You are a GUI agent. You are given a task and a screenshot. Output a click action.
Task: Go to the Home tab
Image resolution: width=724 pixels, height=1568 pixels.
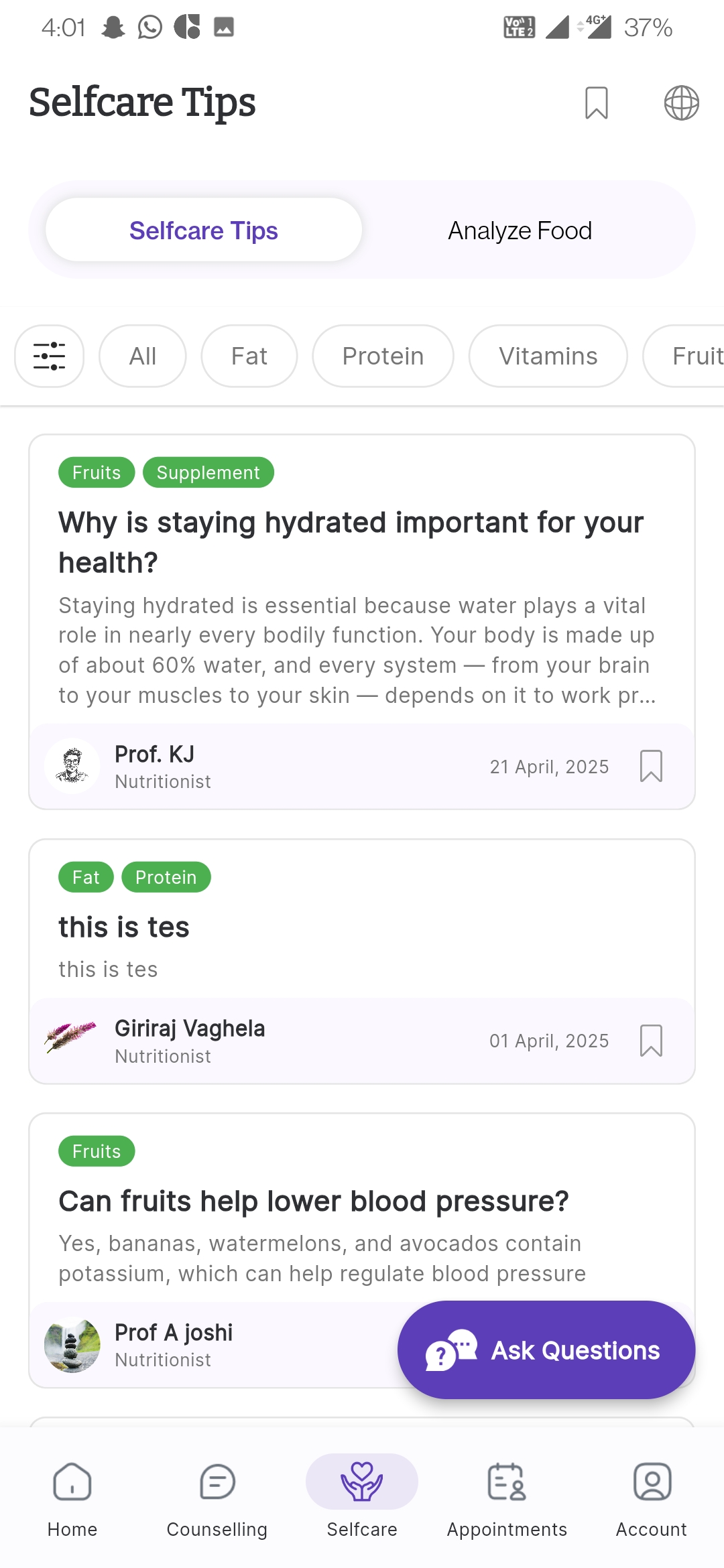[x=72, y=1500]
